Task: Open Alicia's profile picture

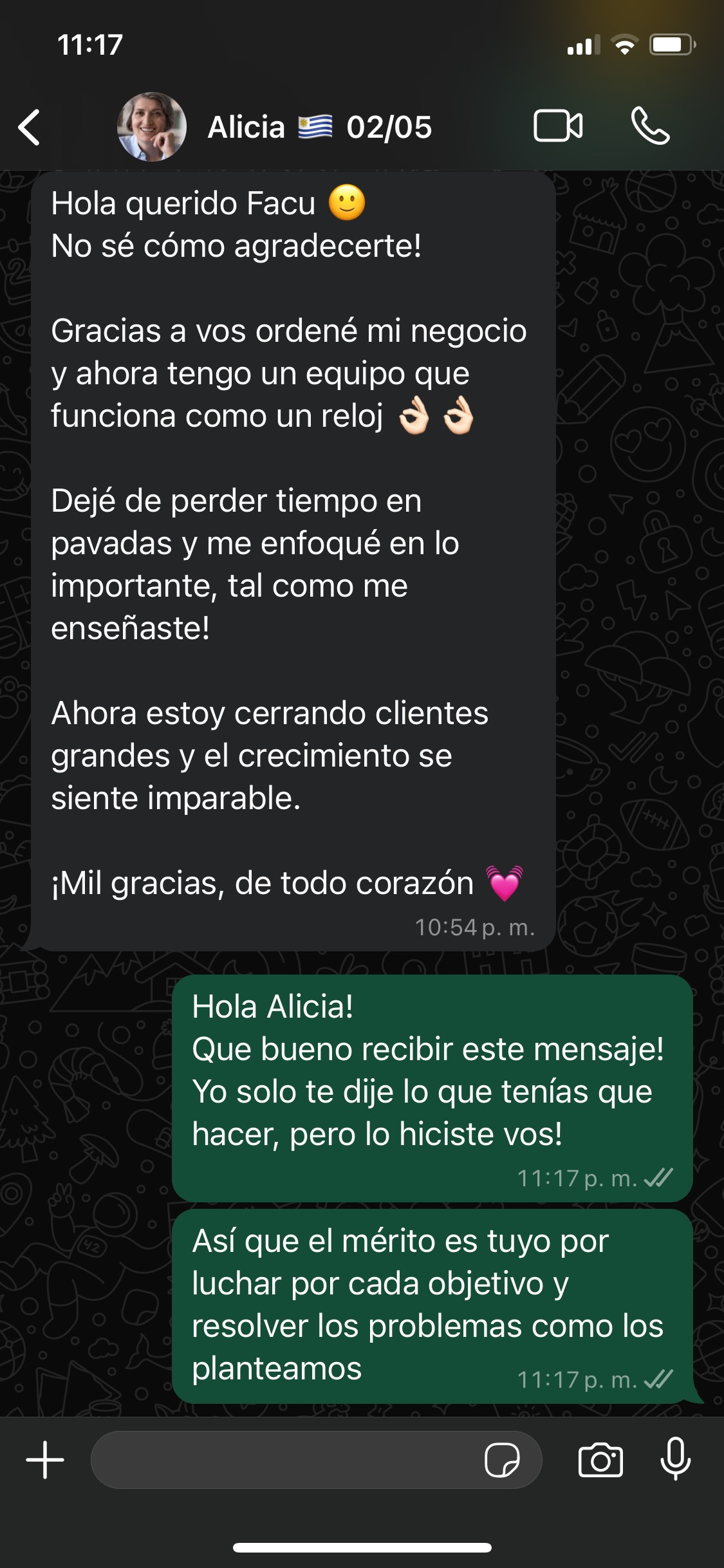Action: tap(152, 127)
